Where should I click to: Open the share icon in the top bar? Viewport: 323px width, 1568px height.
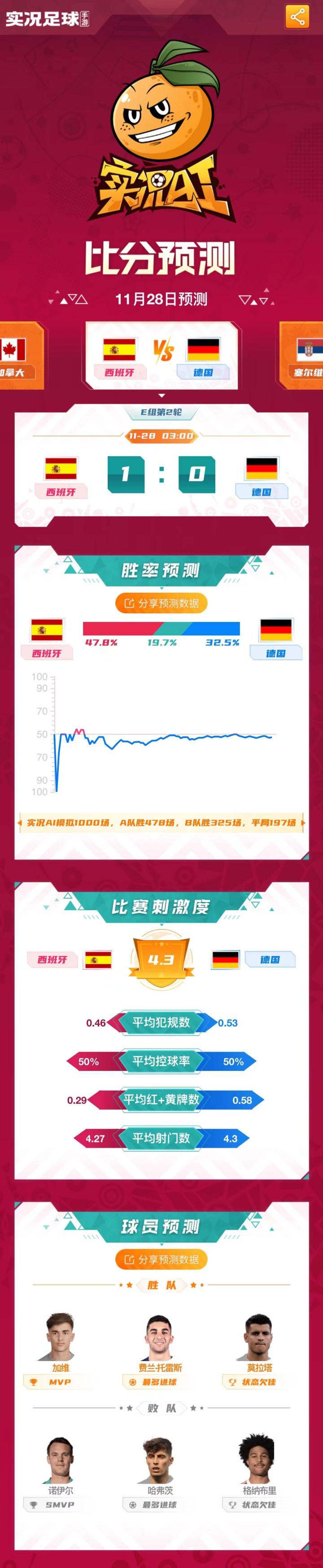coord(297,17)
